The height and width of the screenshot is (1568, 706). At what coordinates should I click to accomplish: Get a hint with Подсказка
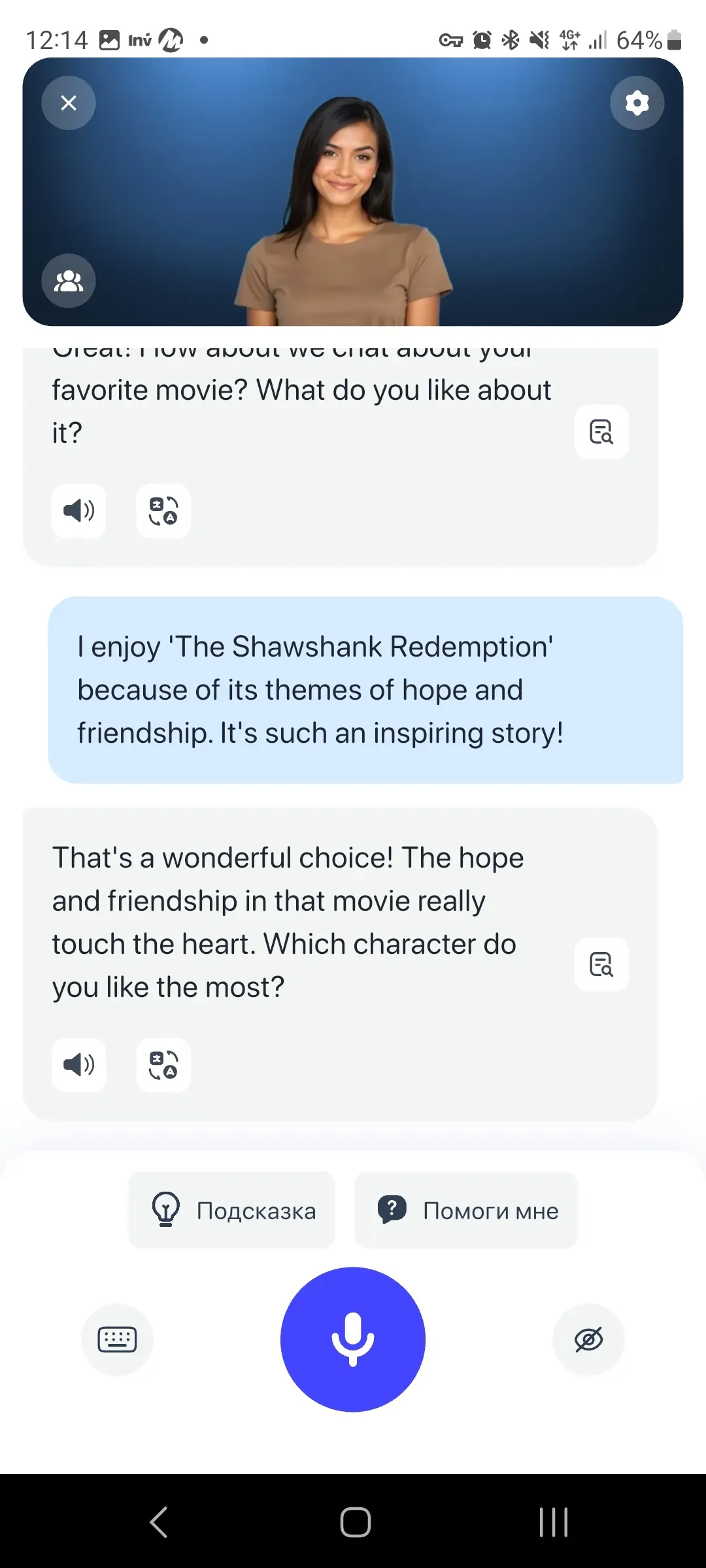pos(232,1211)
